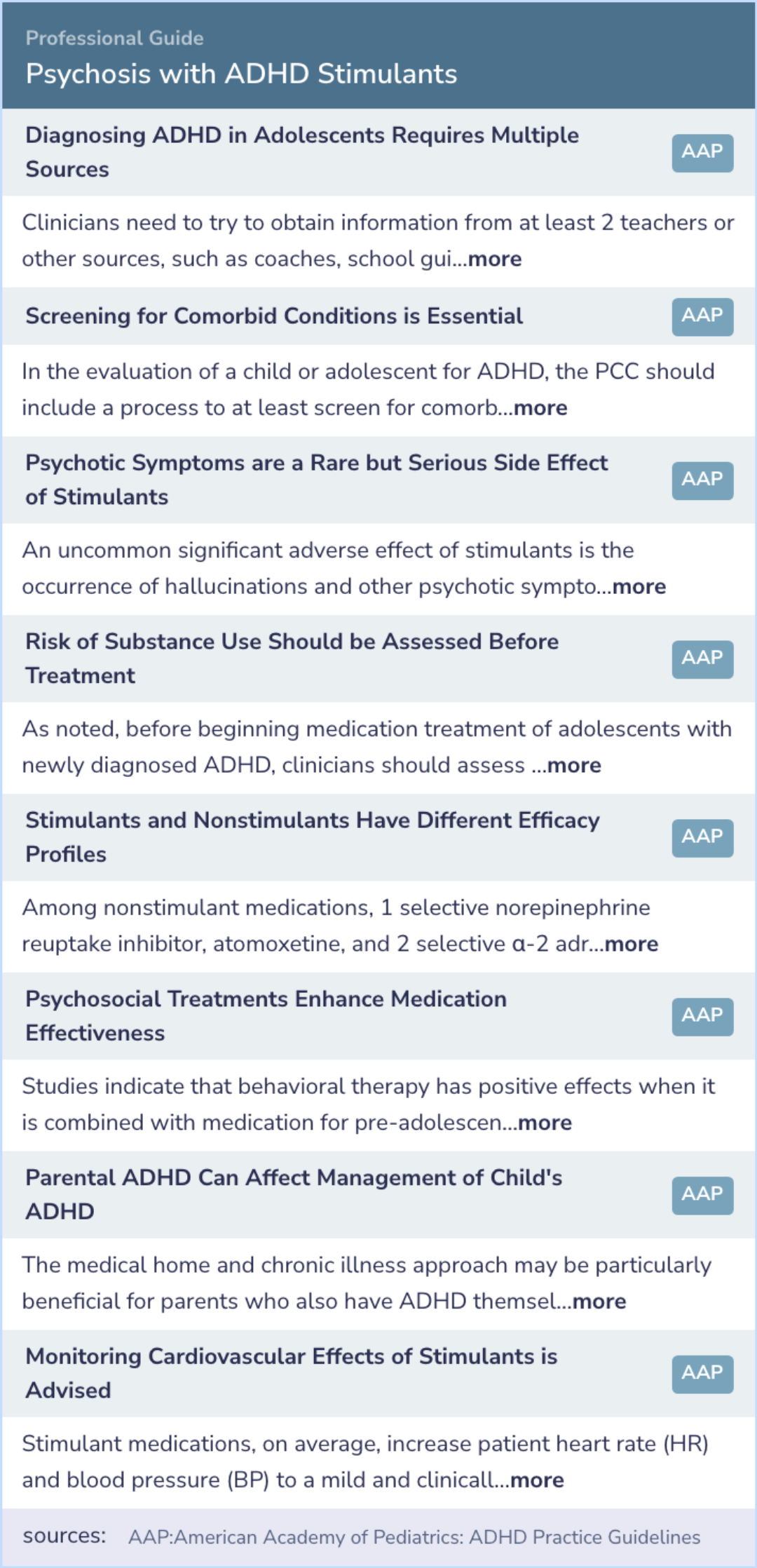Expand 'more' under Monitoring Cardiovascular Effects
Image resolution: width=757 pixels, height=1568 pixels.
[537, 1481]
